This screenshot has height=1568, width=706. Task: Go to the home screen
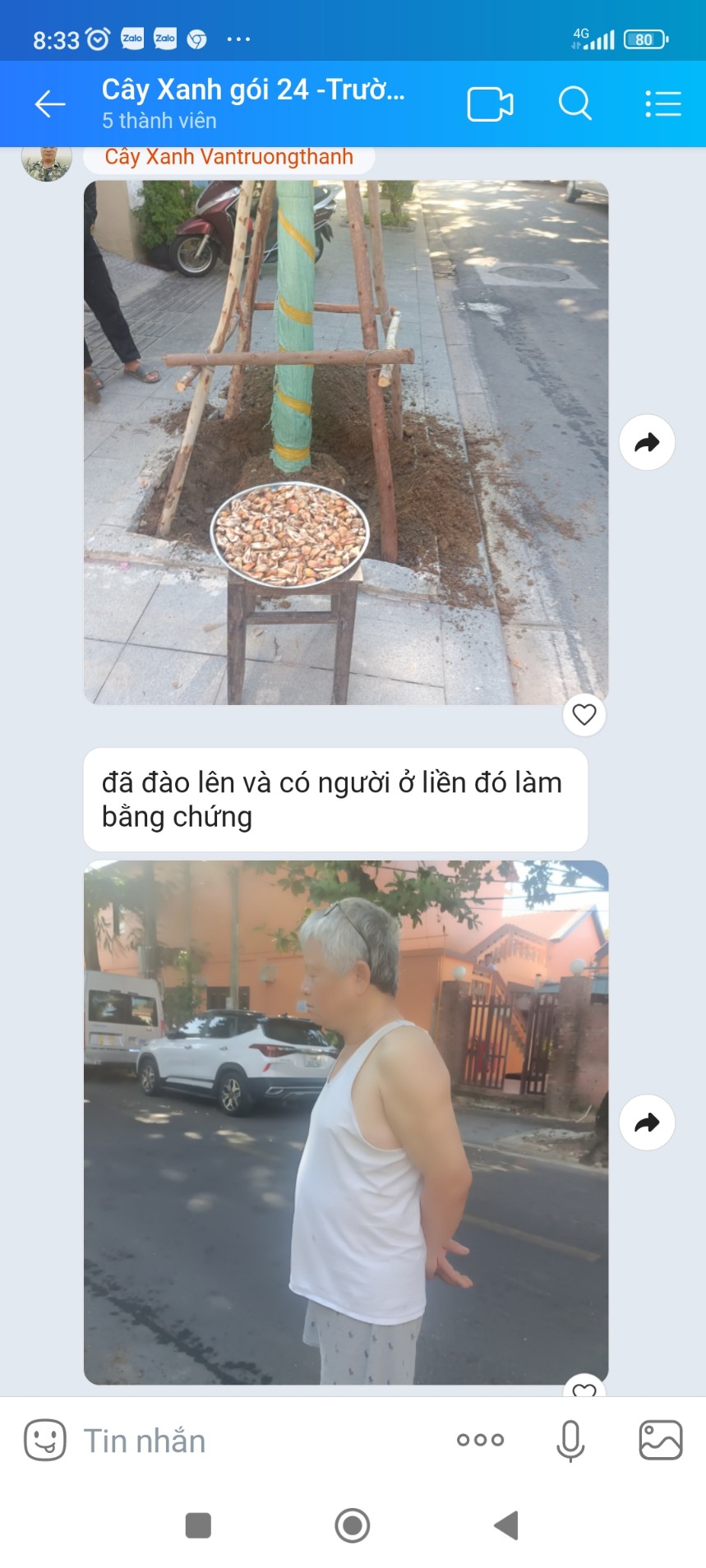[x=353, y=1525]
